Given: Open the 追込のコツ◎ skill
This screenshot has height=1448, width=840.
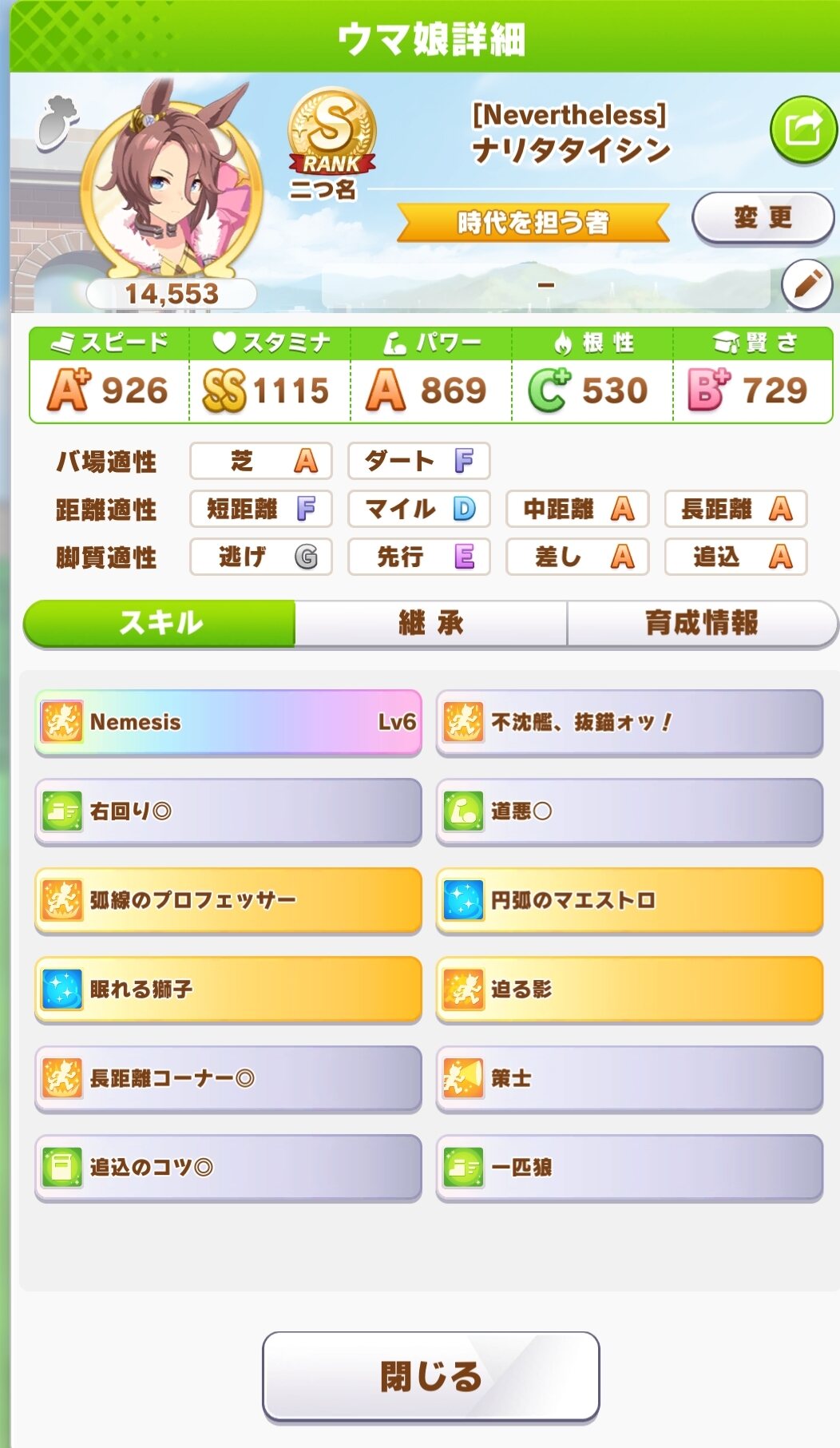Looking at the screenshot, I should click(228, 1168).
